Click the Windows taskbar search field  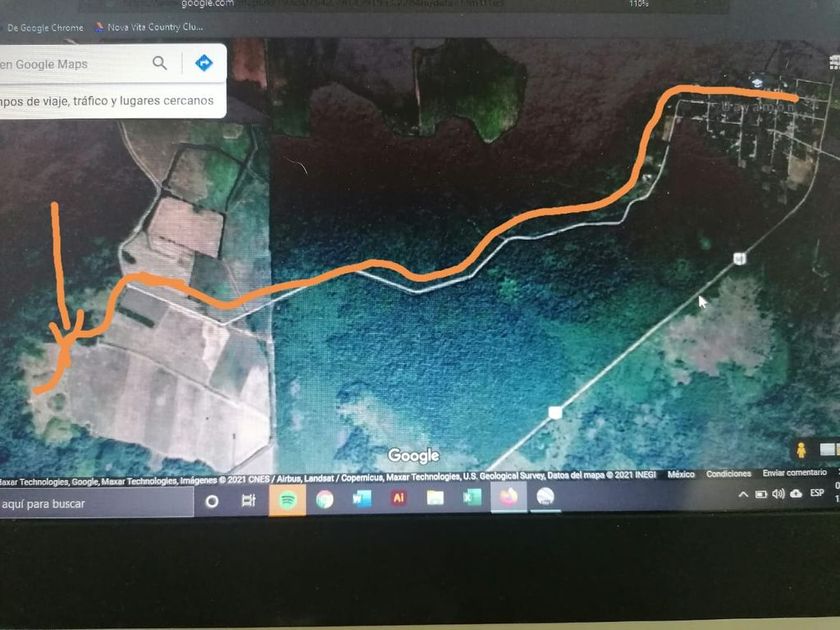point(96,504)
